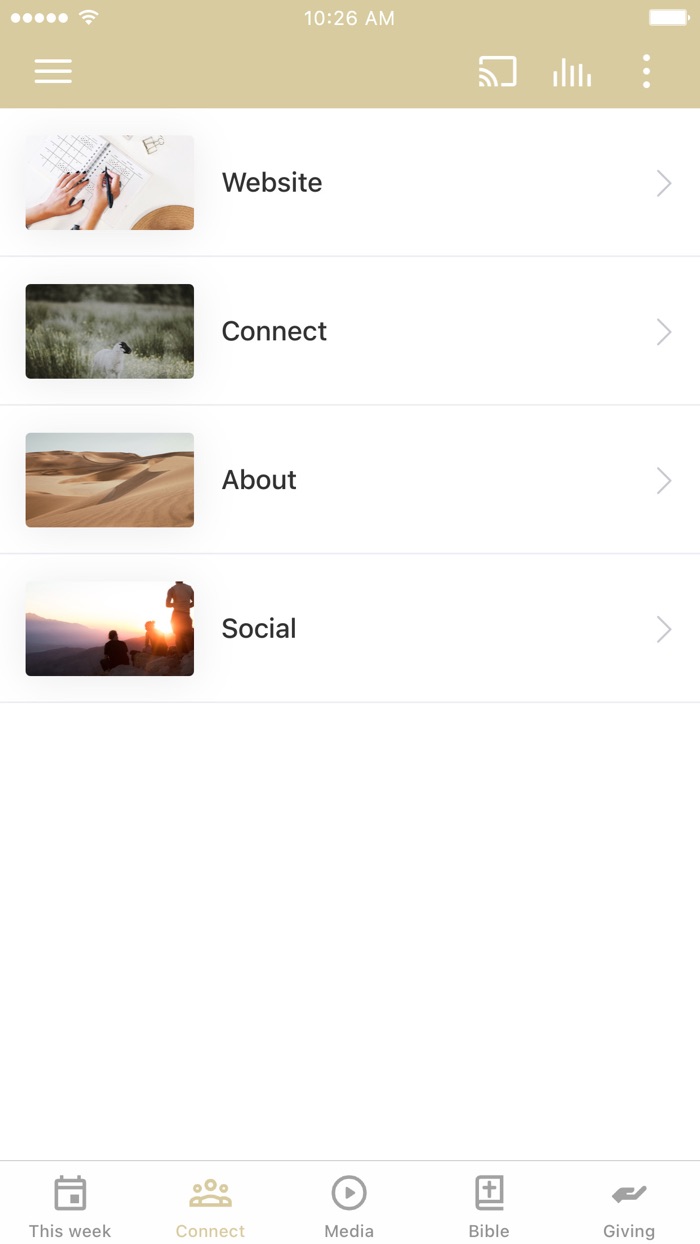This screenshot has height=1244, width=700.
Task: Open the Website row
Action: click(x=350, y=183)
